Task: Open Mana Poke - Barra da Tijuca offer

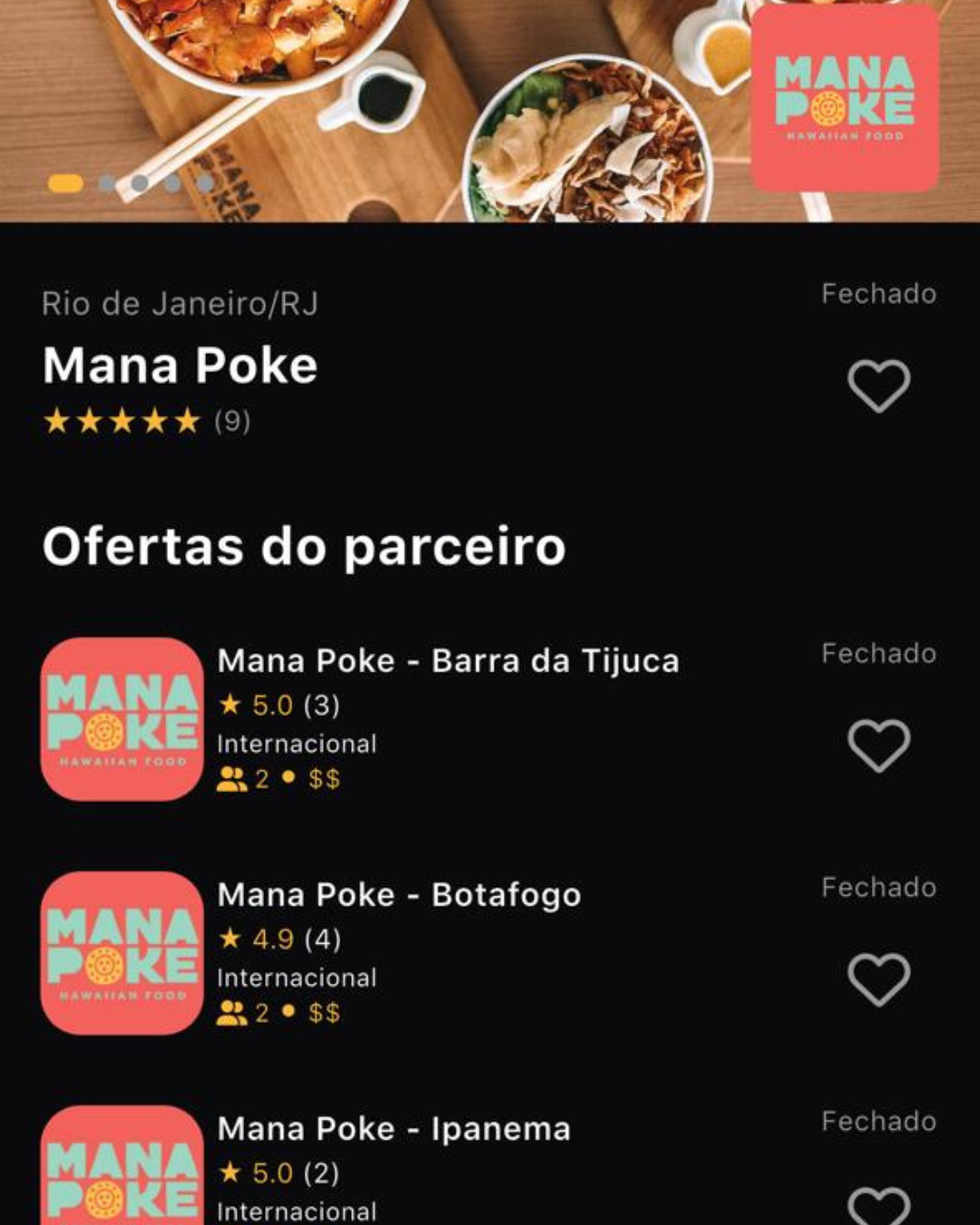Action: [448, 661]
